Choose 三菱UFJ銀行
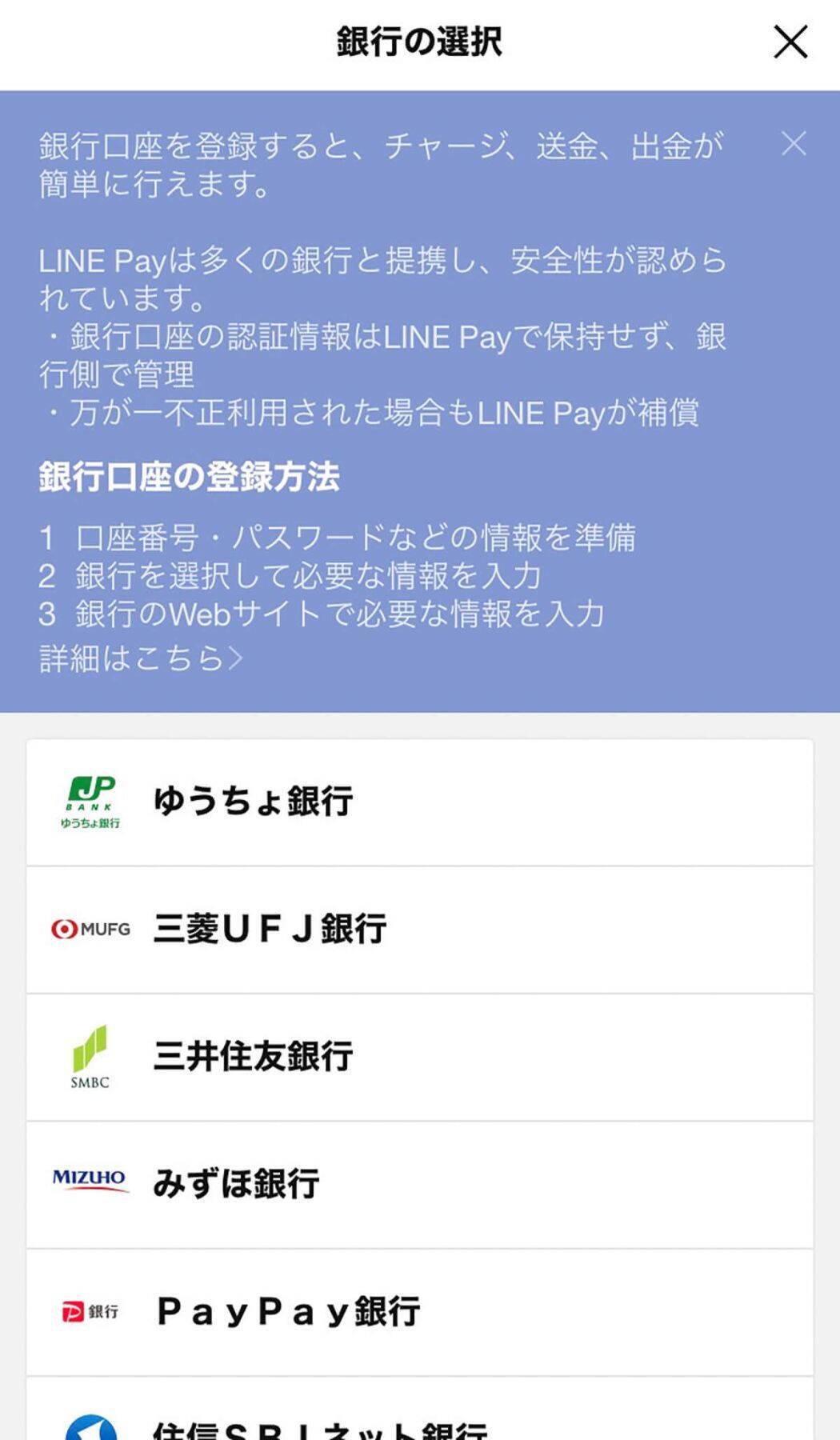This screenshot has width=840, height=1440. [x=419, y=930]
